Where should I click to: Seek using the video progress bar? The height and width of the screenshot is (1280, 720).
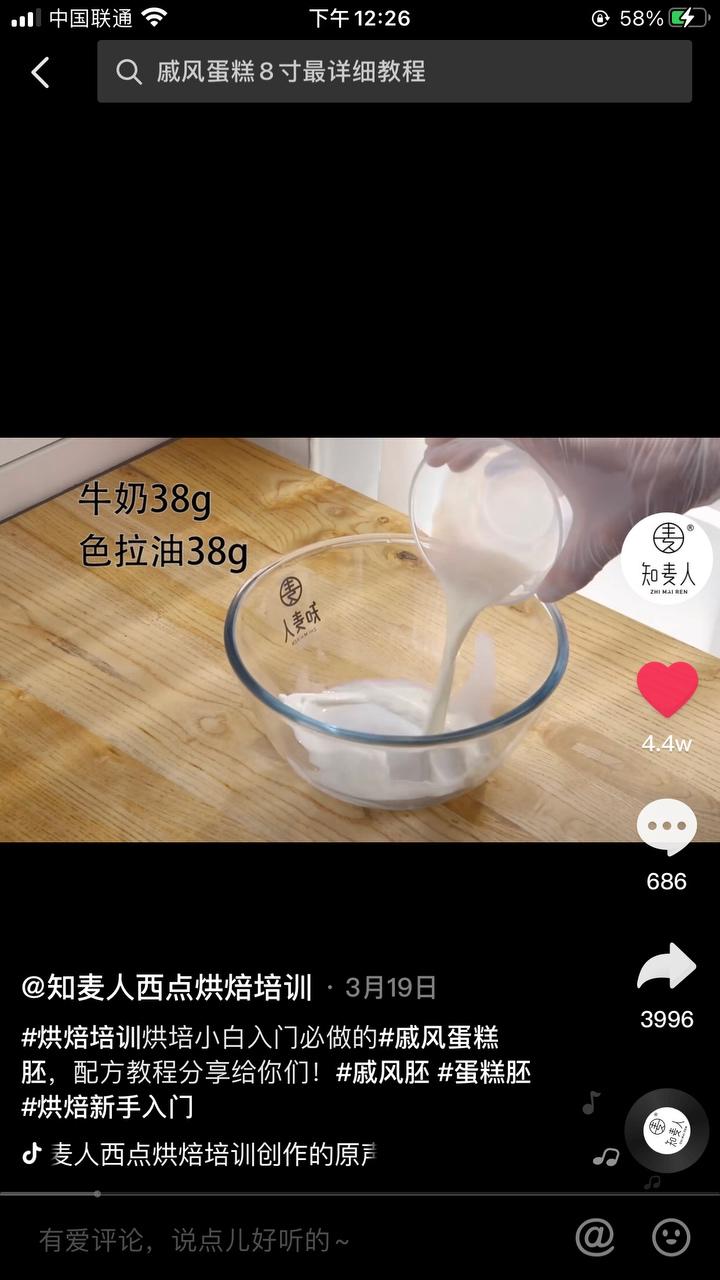coord(360,1193)
